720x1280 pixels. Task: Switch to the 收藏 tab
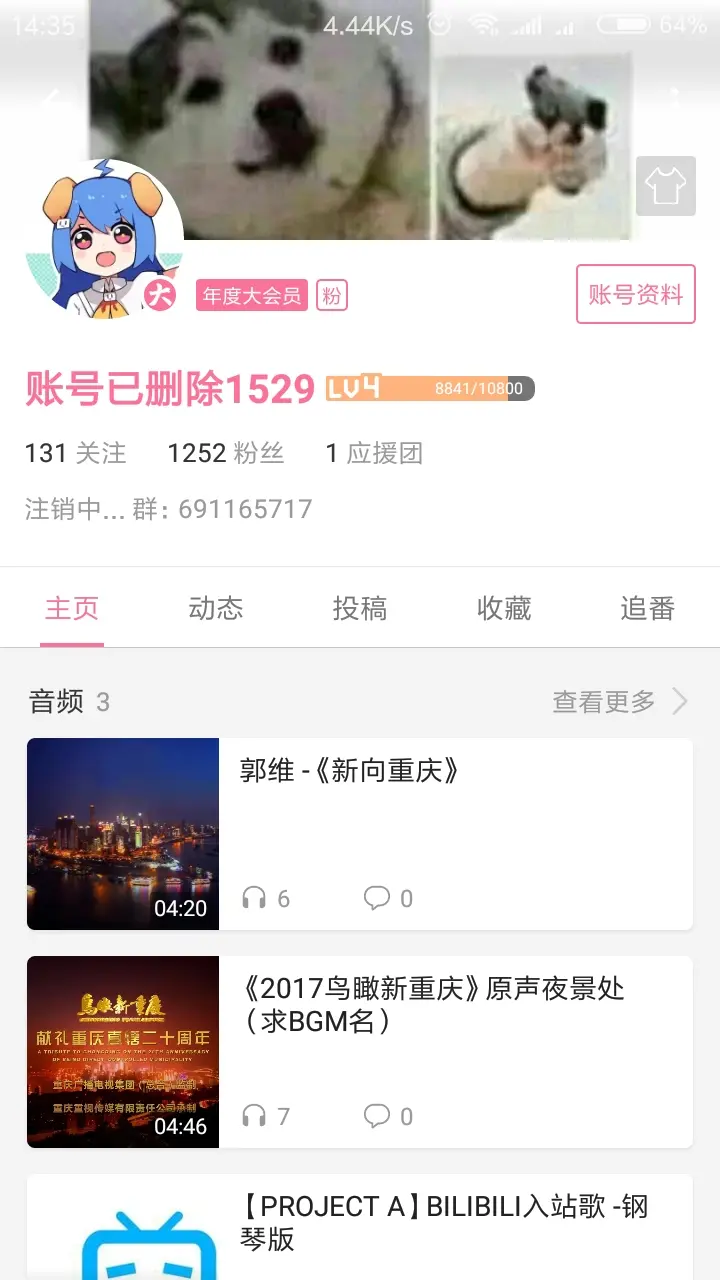pyautogui.click(x=504, y=608)
